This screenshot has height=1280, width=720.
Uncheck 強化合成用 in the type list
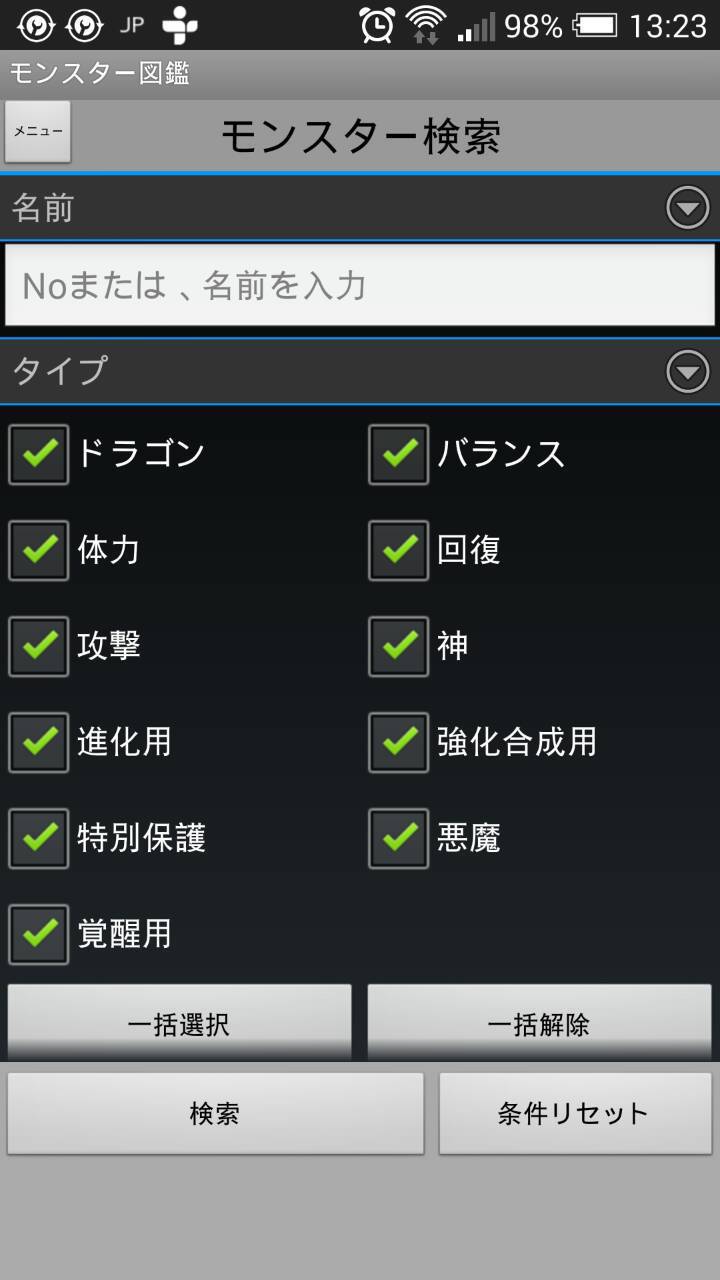(399, 742)
